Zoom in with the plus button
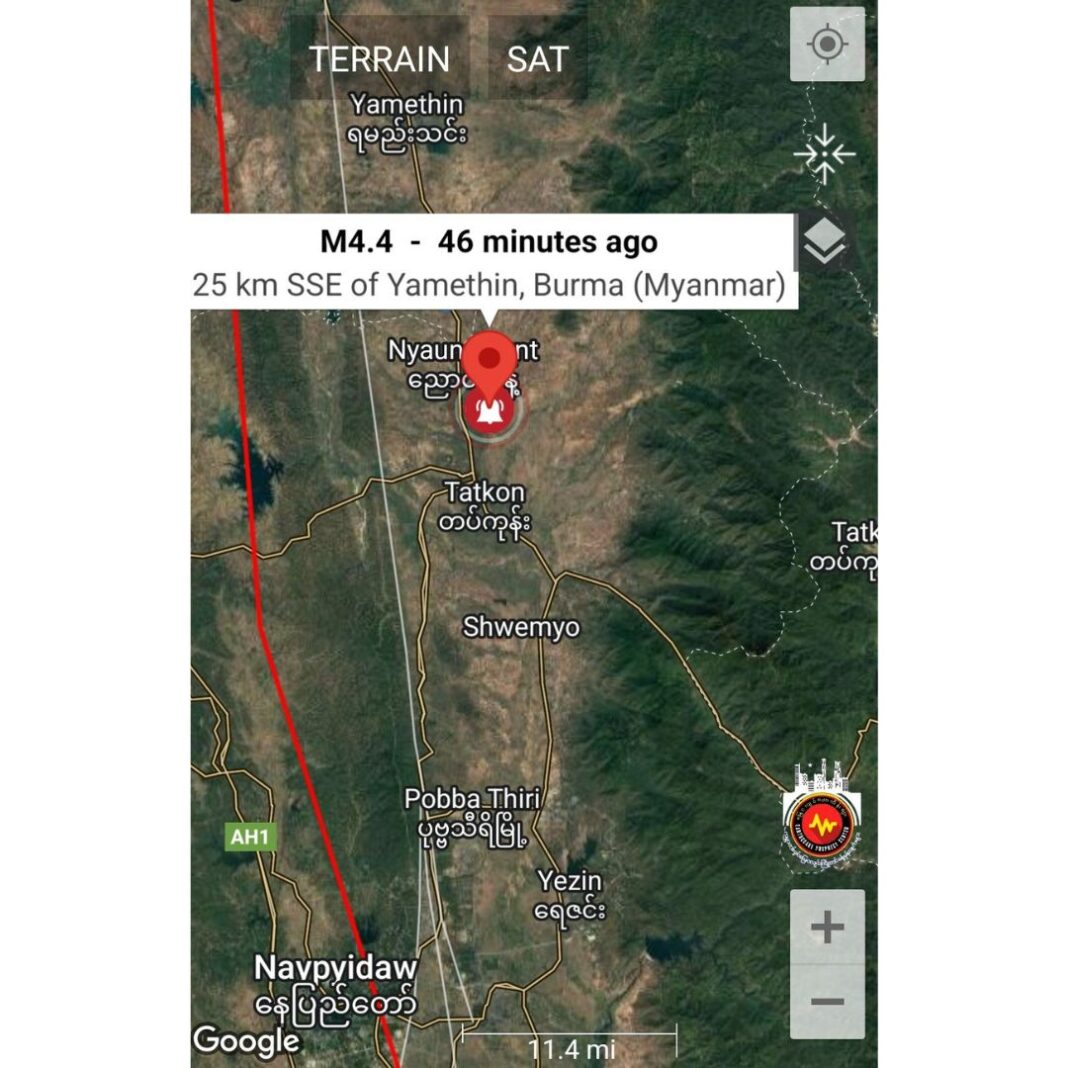The image size is (1068, 1068). (x=827, y=928)
